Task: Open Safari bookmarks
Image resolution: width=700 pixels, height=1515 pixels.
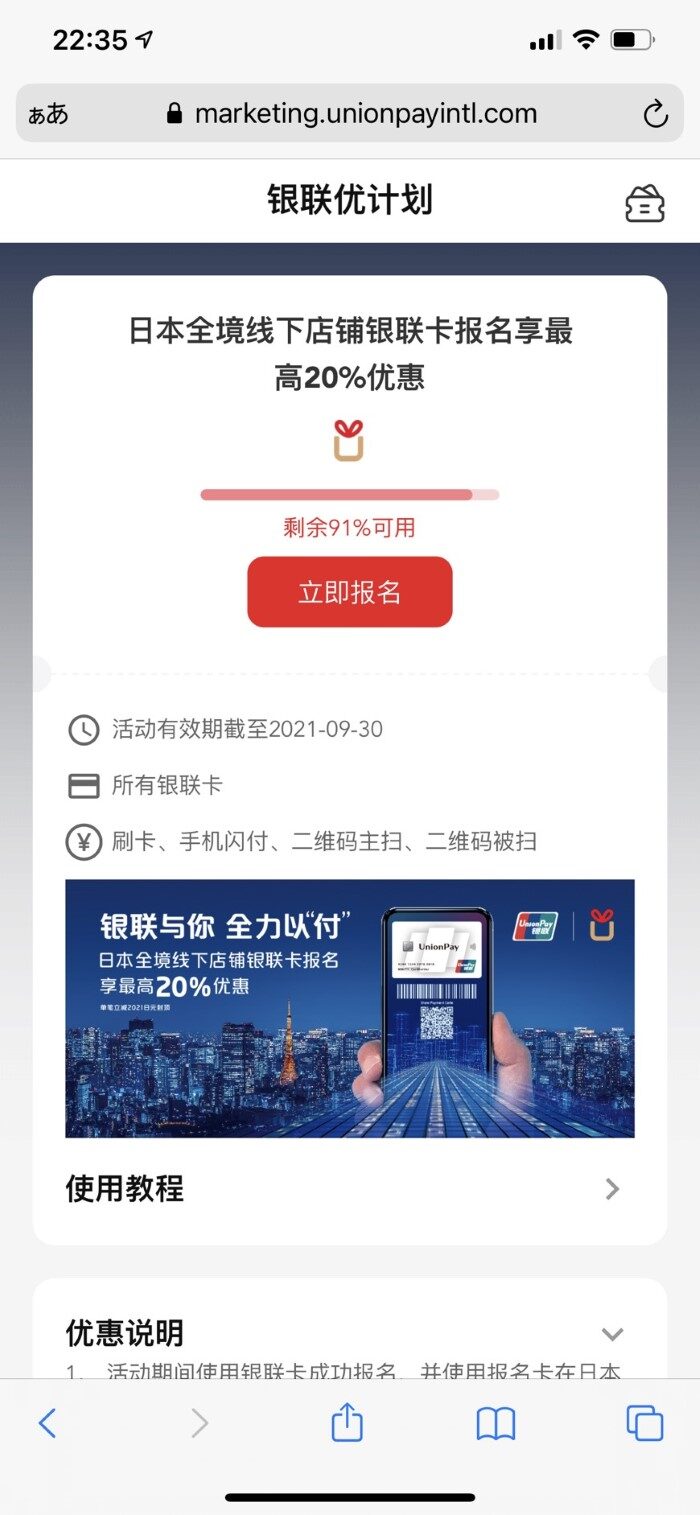Action: coord(495,1422)
